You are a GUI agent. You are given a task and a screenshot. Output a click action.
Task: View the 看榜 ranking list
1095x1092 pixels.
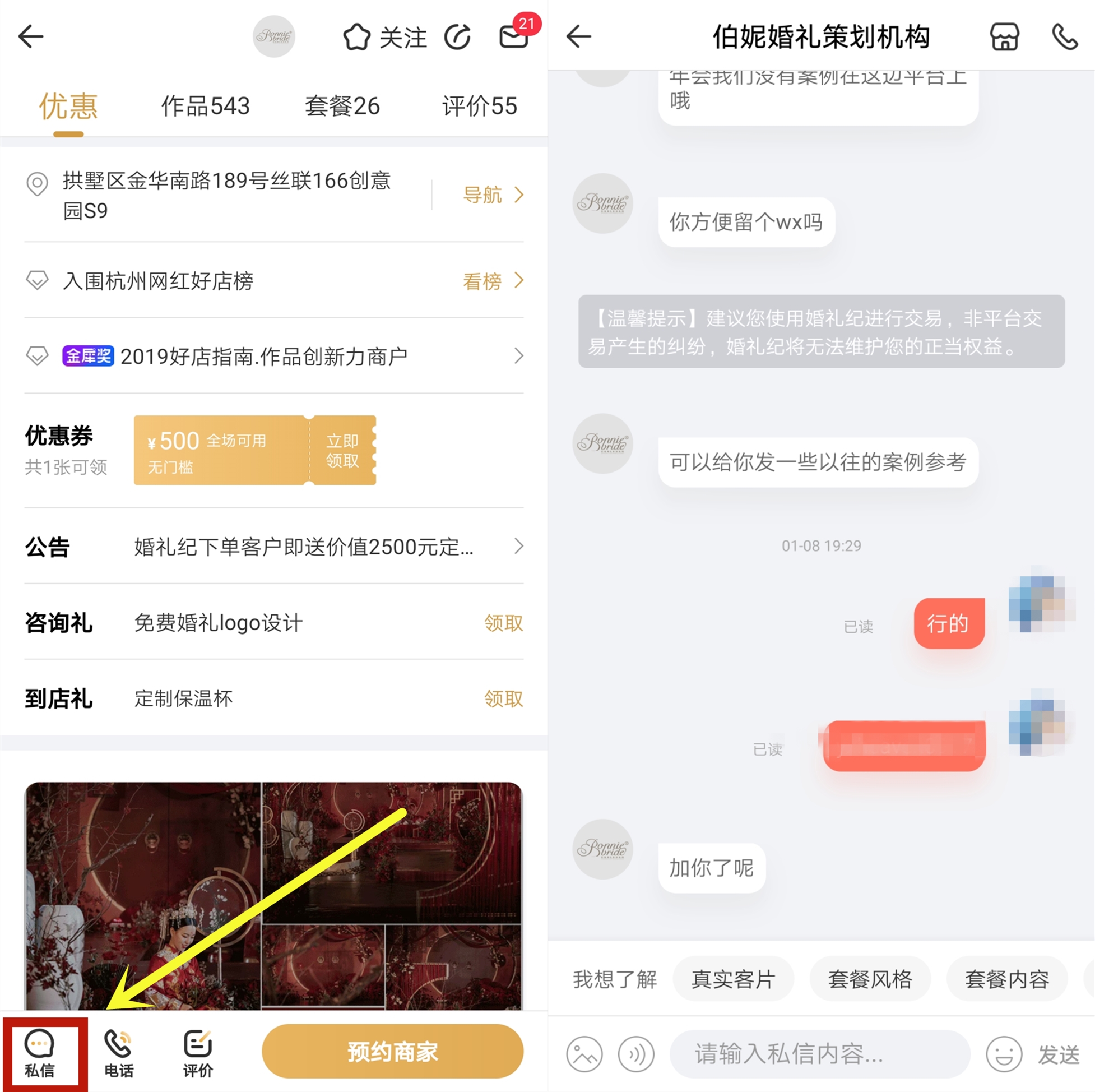click(493, 281)
